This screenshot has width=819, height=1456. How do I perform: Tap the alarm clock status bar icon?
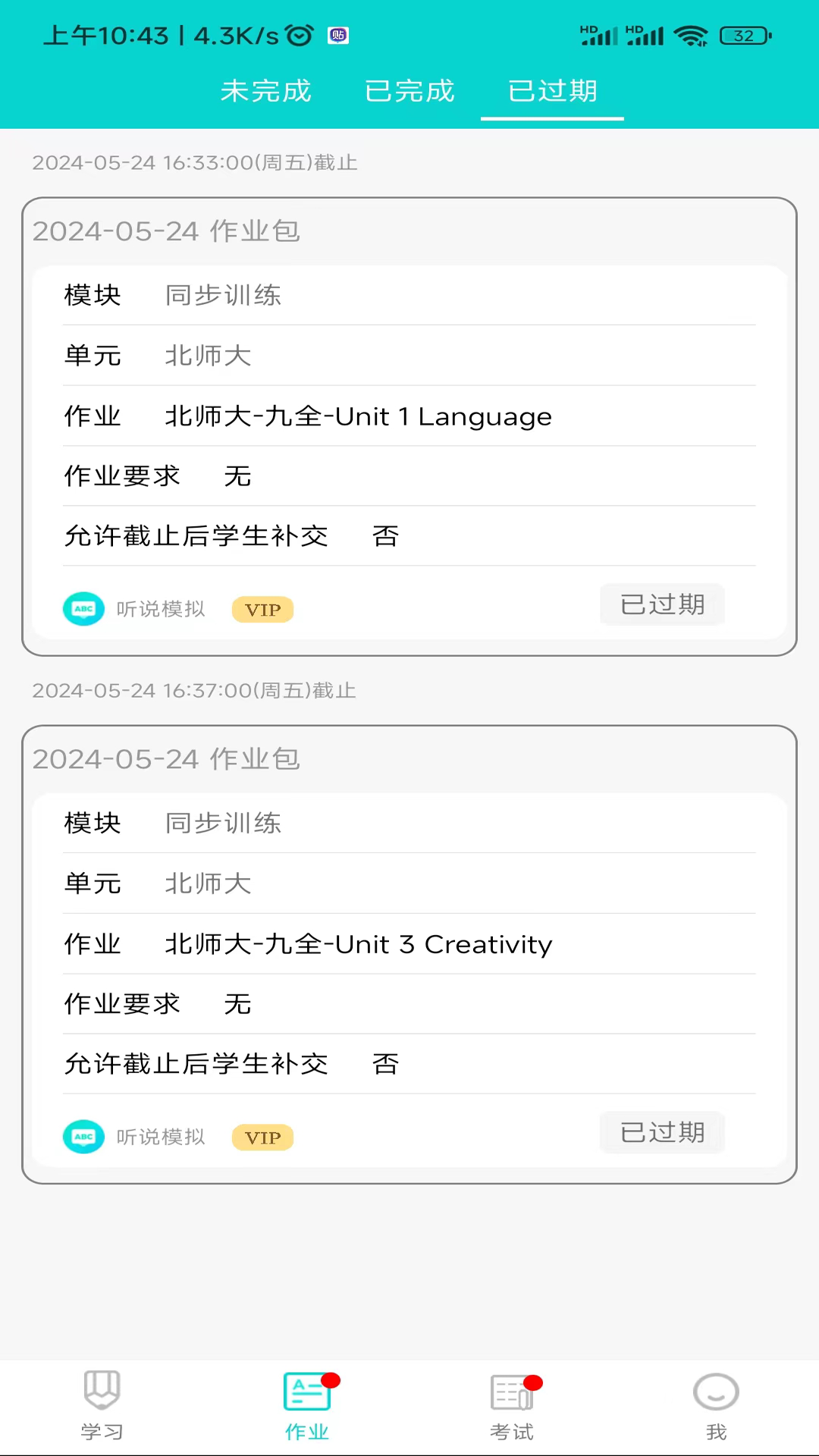click(299, 35)
